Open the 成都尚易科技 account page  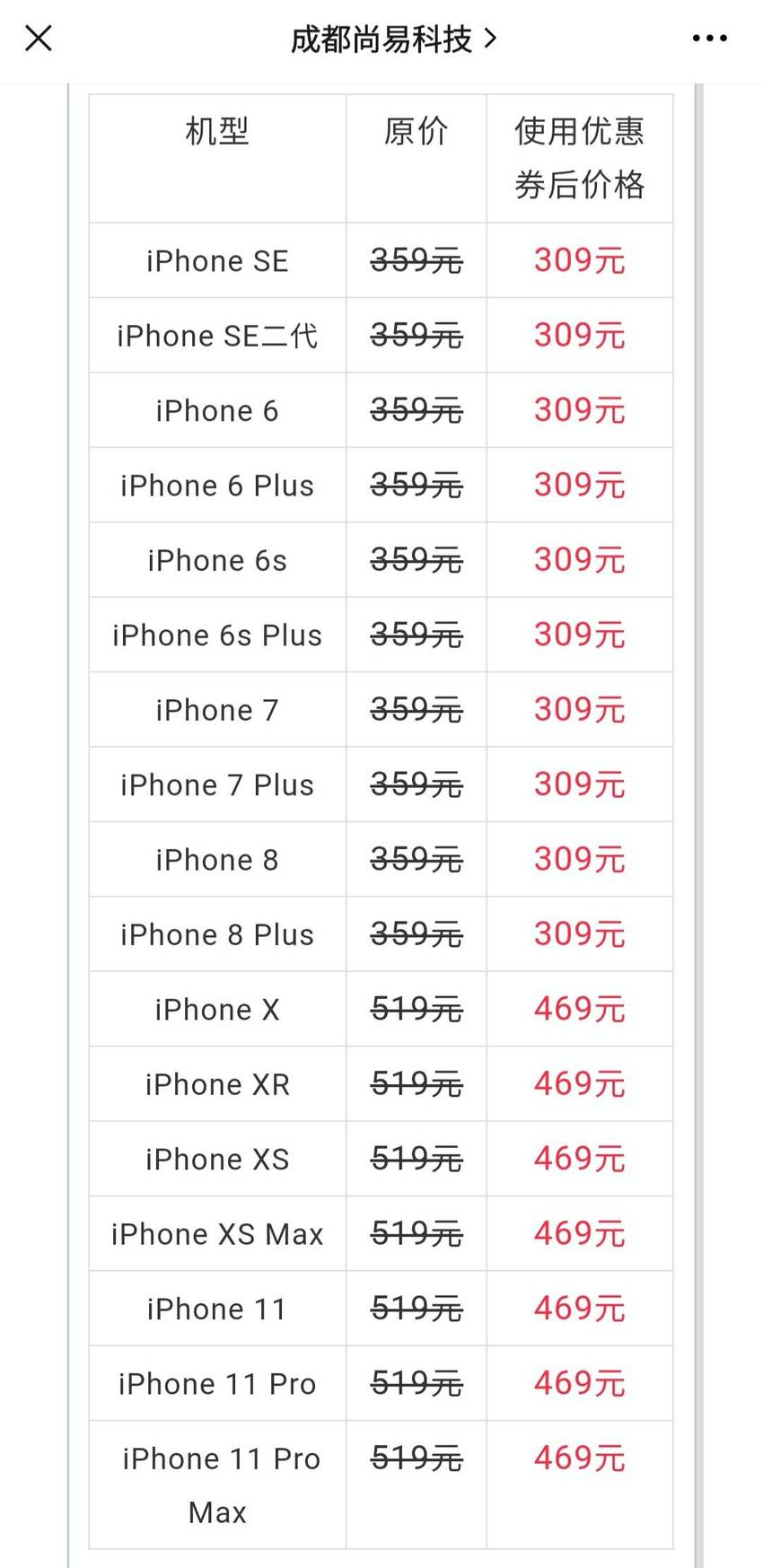[x=393, y=39]
